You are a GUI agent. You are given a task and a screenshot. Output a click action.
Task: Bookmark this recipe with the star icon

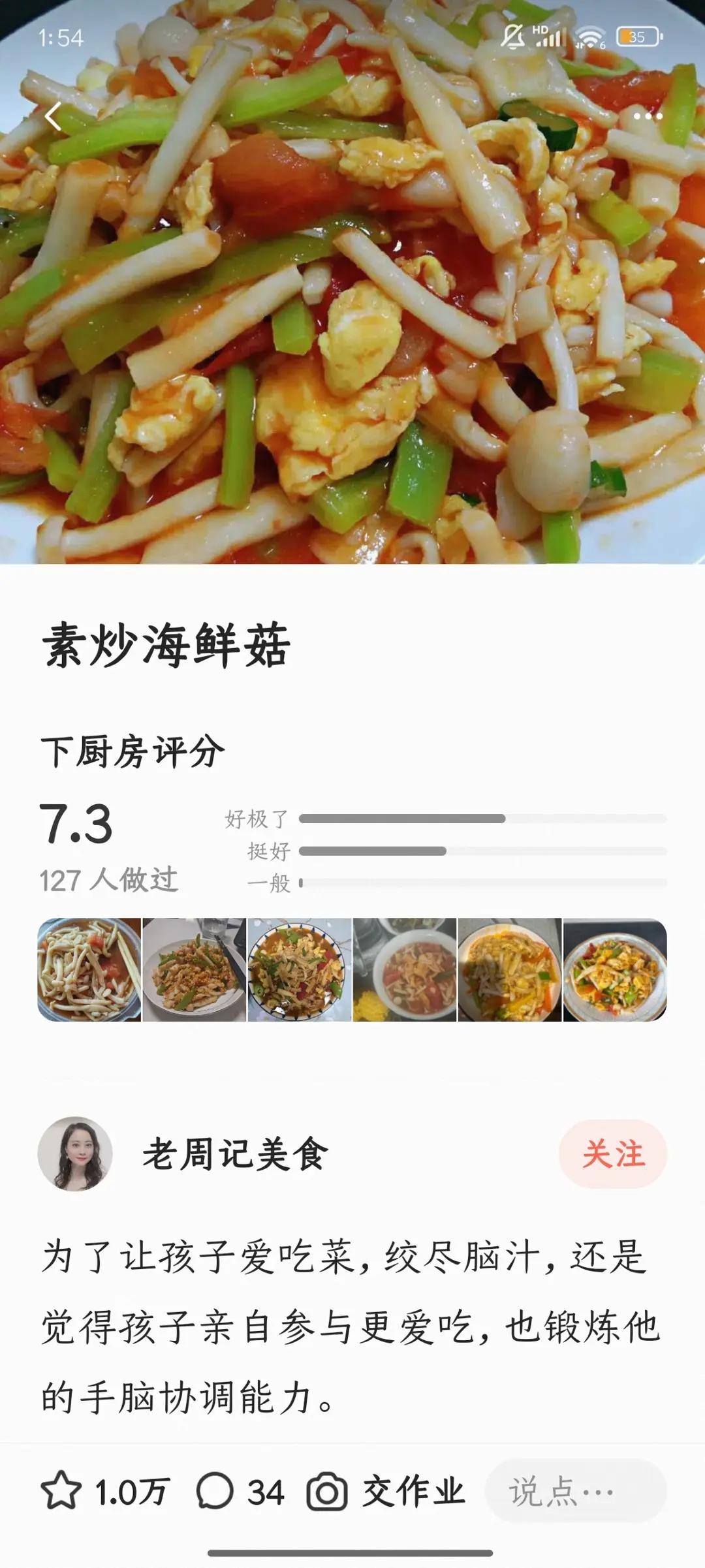pos(61,1492)
